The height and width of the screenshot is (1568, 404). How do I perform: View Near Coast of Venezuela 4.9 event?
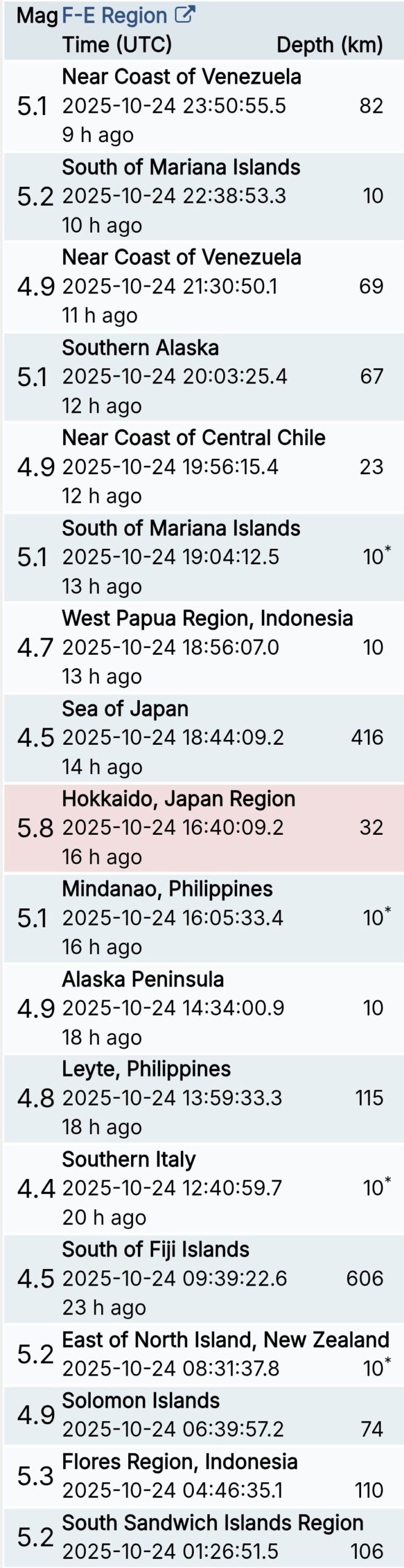click(x=202, y=286)
